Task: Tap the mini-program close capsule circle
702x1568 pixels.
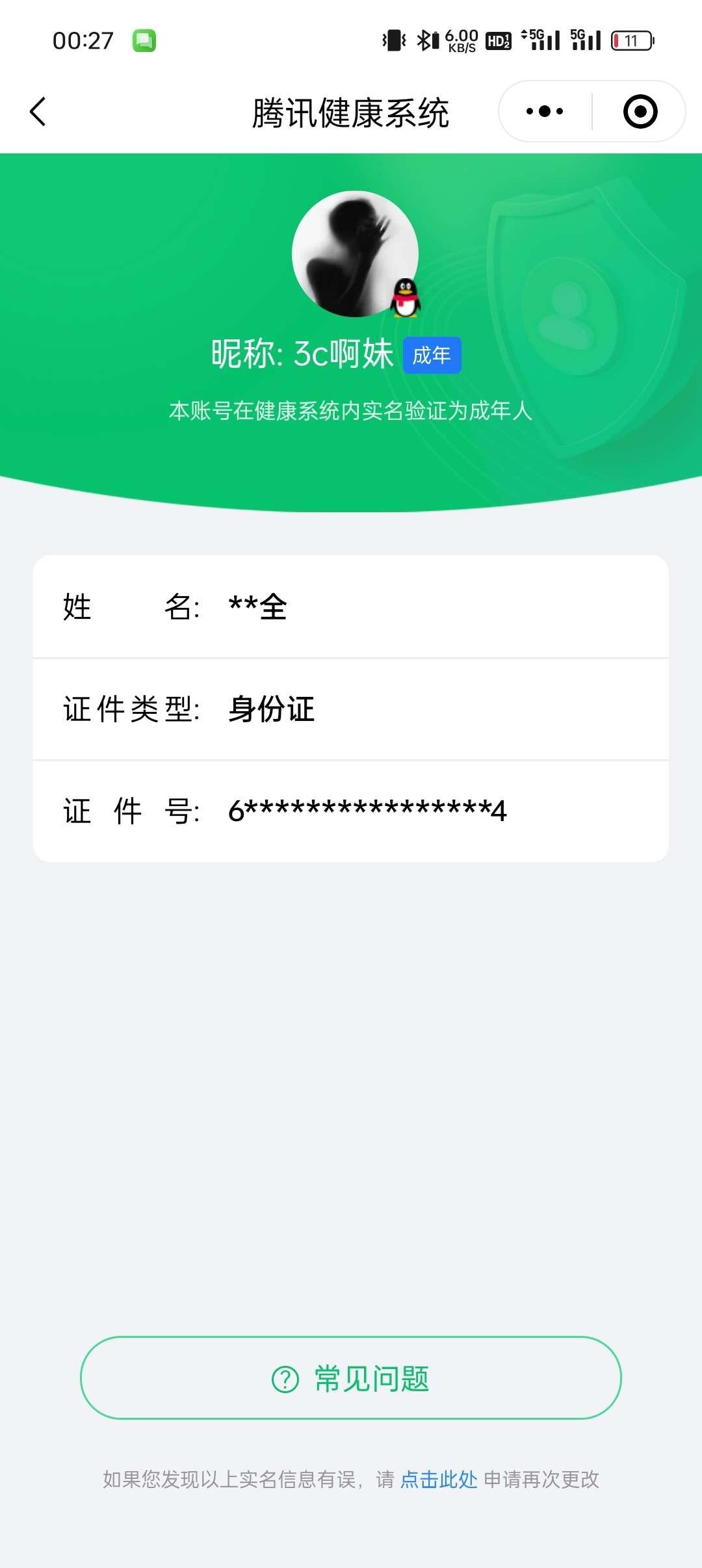Action: (640, 111)
